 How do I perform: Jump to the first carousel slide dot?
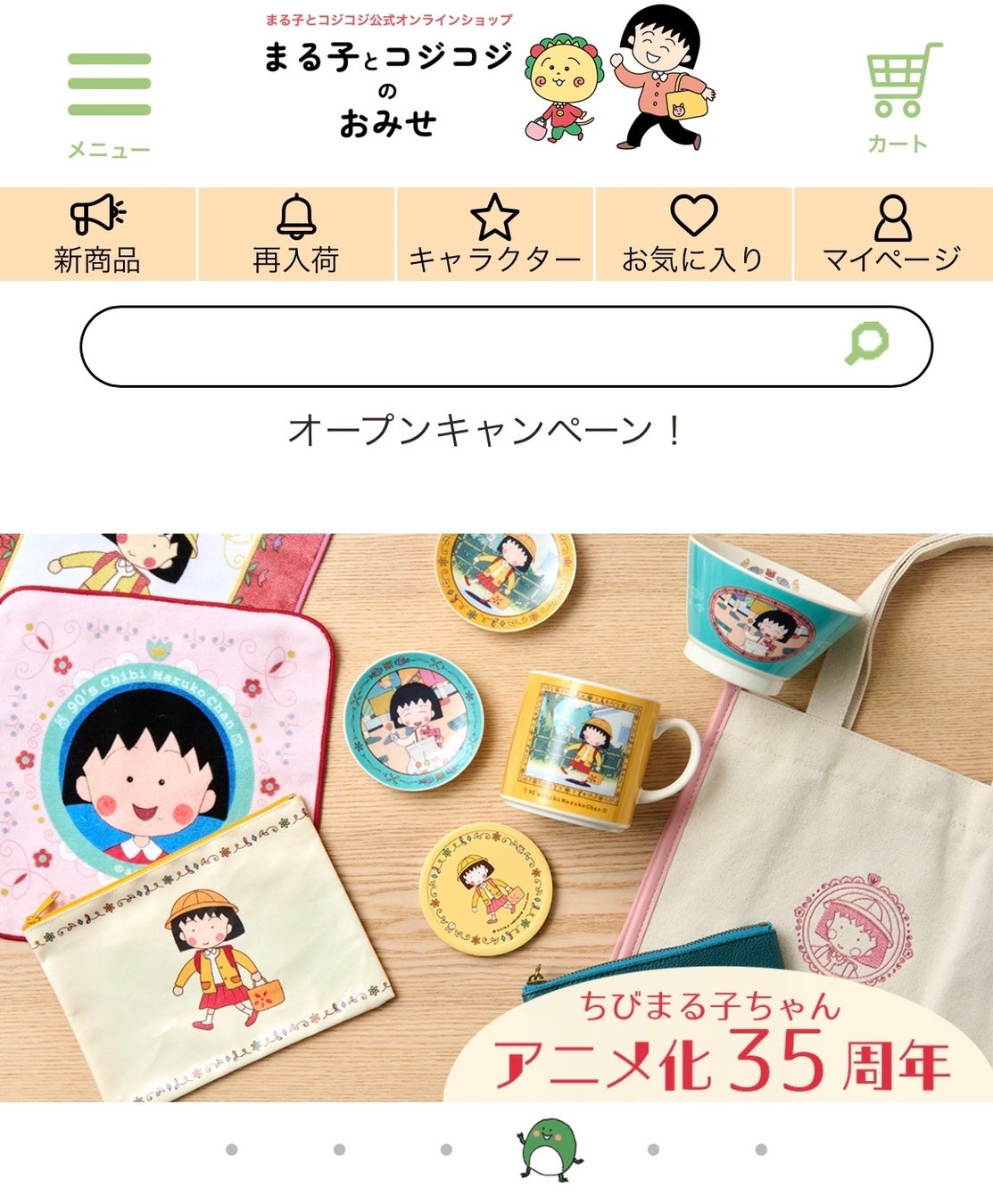pyautogui.click(x=232, y=1150)
